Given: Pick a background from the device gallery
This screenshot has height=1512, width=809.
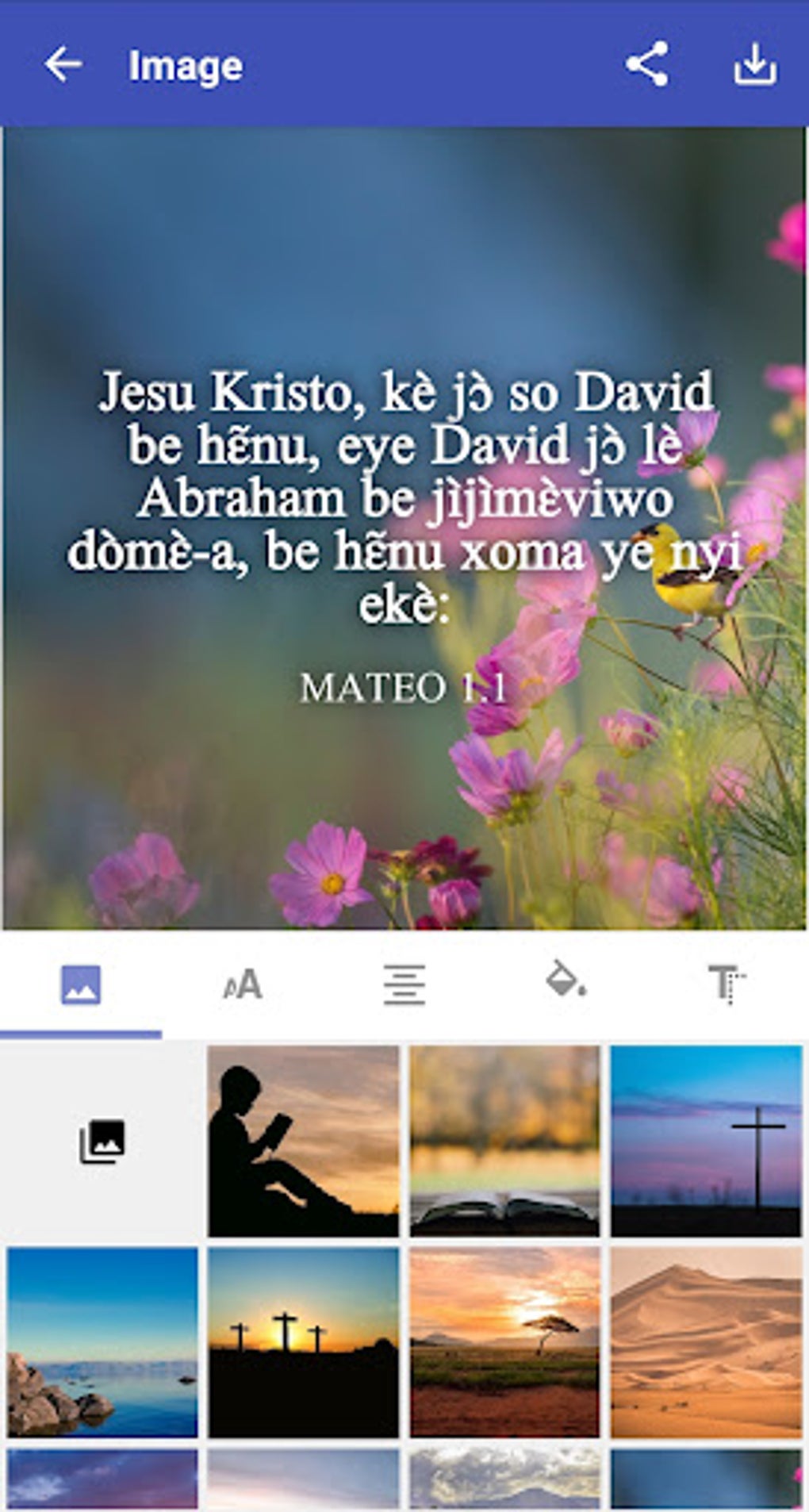Looking at the screenshot, I should (x=102, y=1142).
